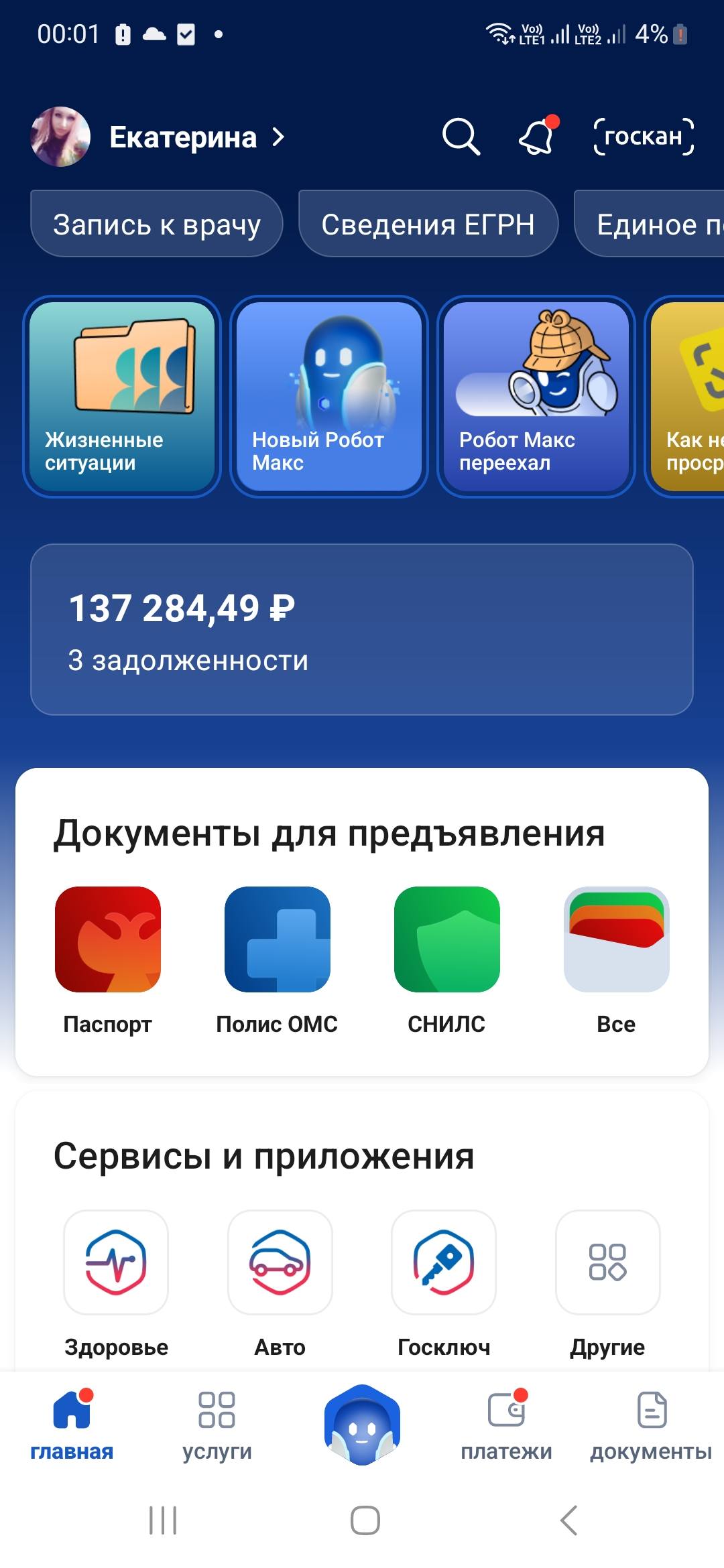This screenshot has width=724, height=1568.
Task: Select the Запись к врачу chip
Action: pos(157,224)
